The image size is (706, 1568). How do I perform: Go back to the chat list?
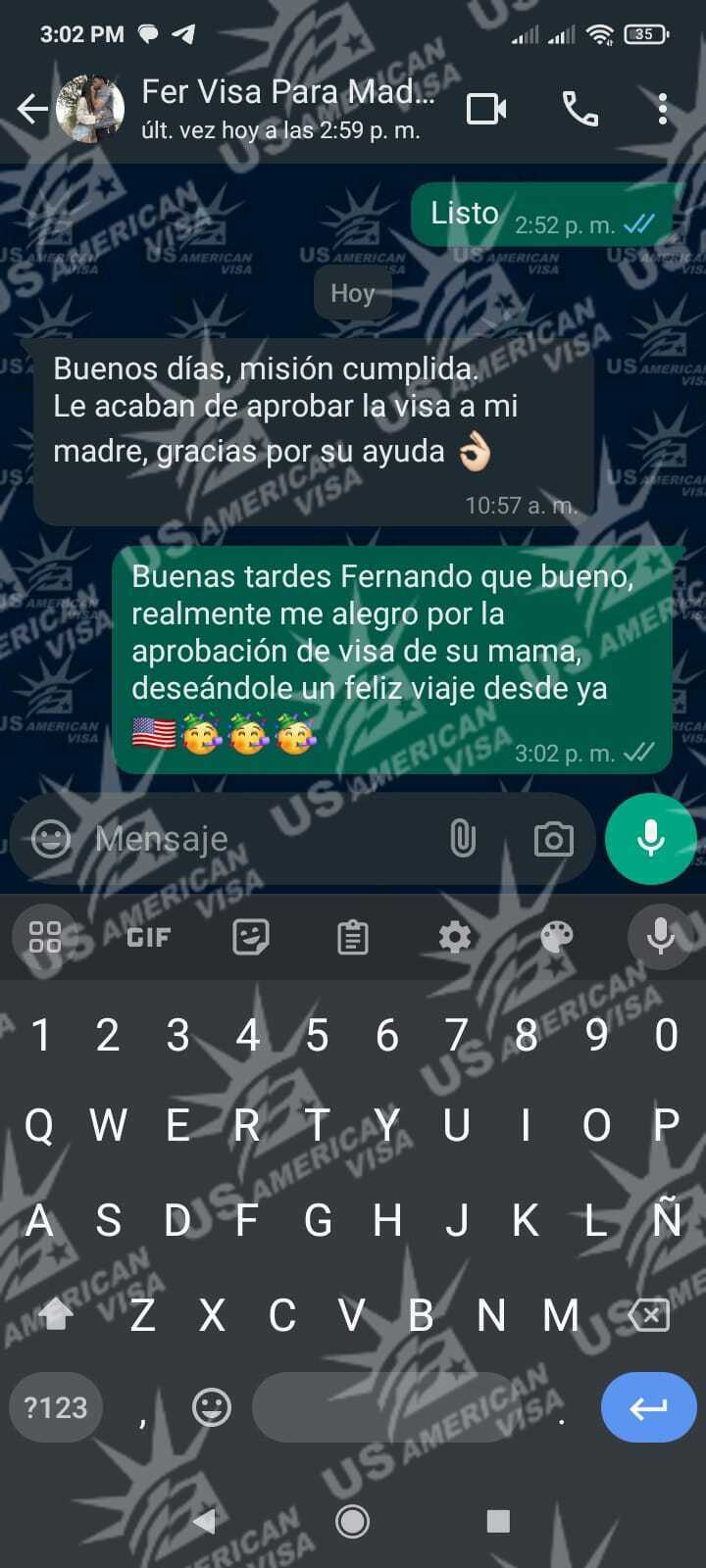coord(31,109)
